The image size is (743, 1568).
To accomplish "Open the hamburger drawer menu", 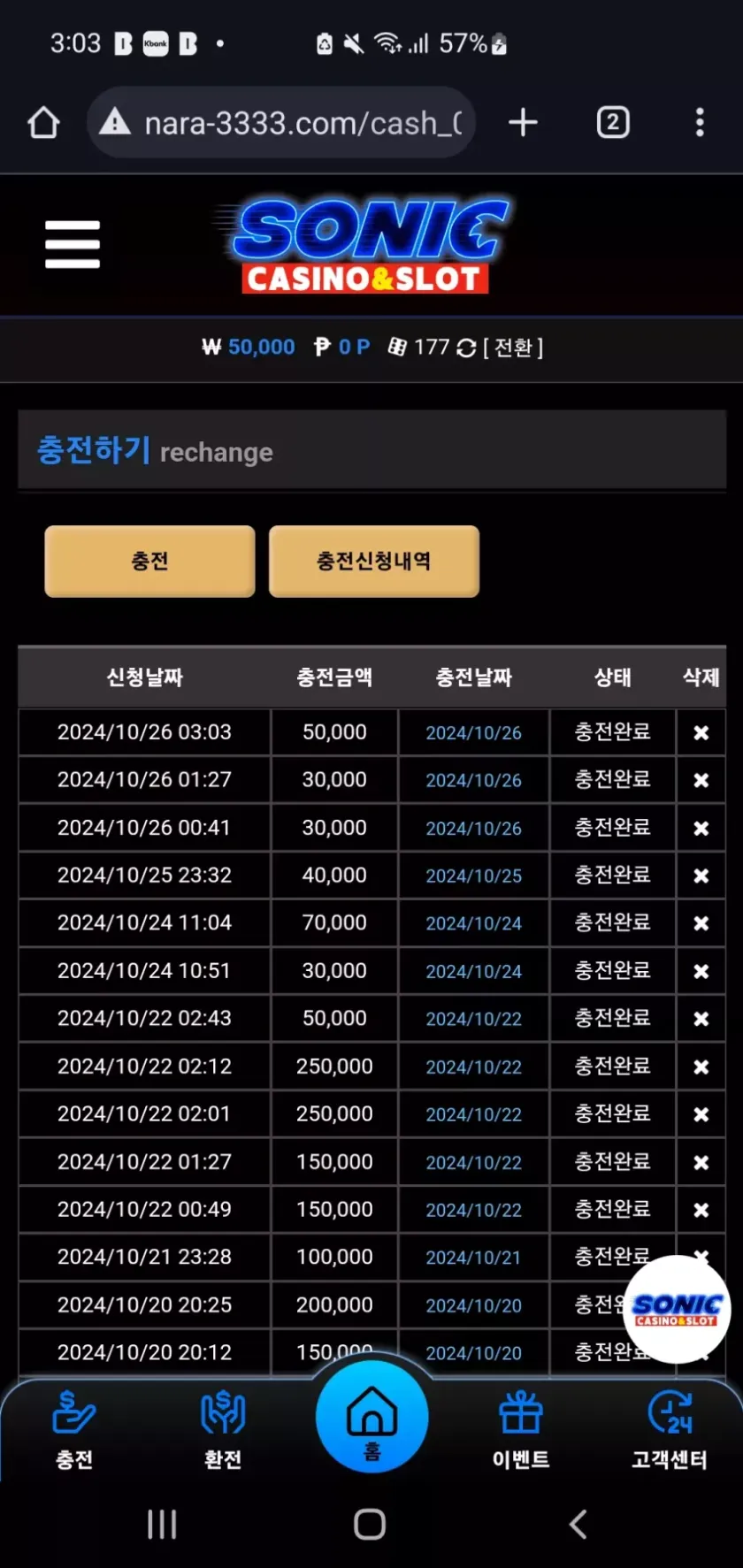I will (73, 244).
